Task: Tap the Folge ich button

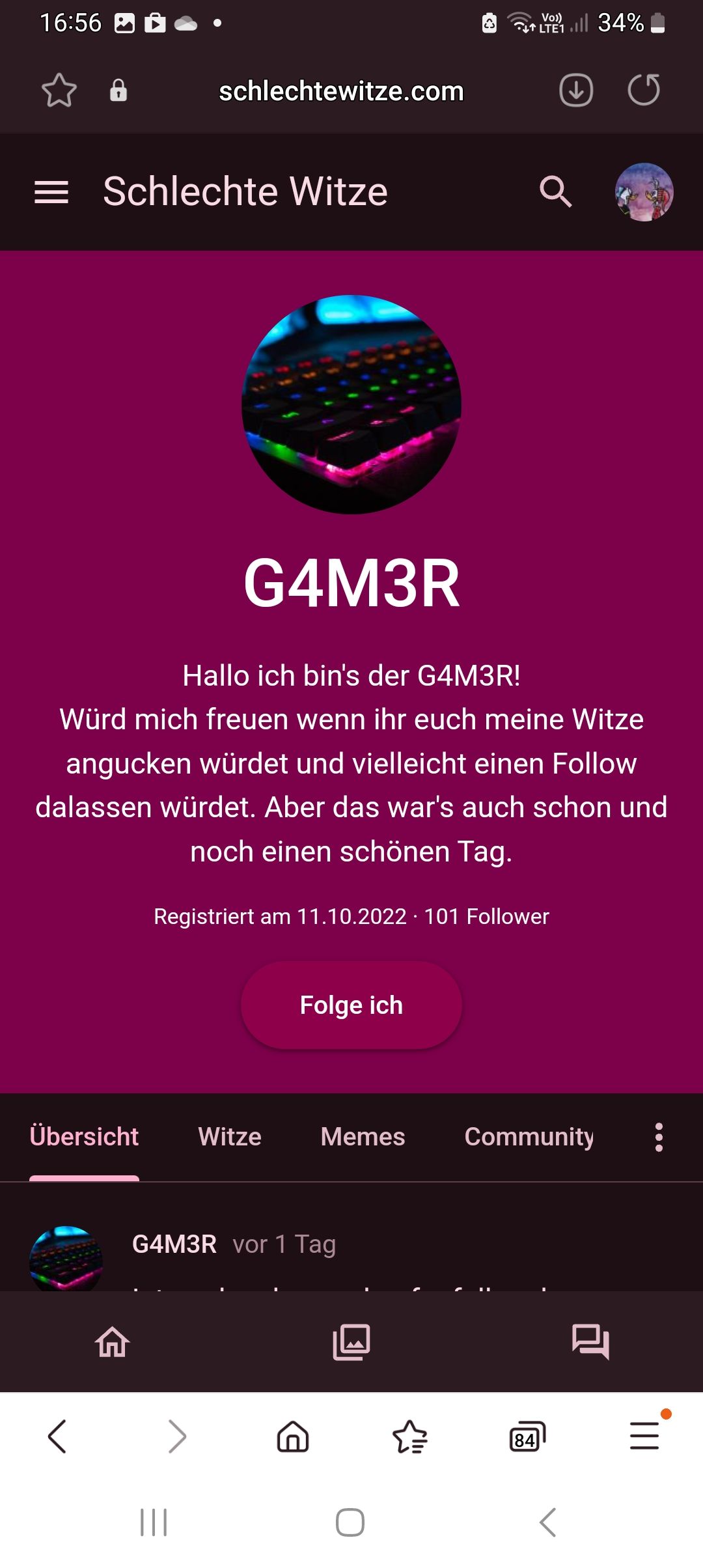Action: pos(351,1005)
